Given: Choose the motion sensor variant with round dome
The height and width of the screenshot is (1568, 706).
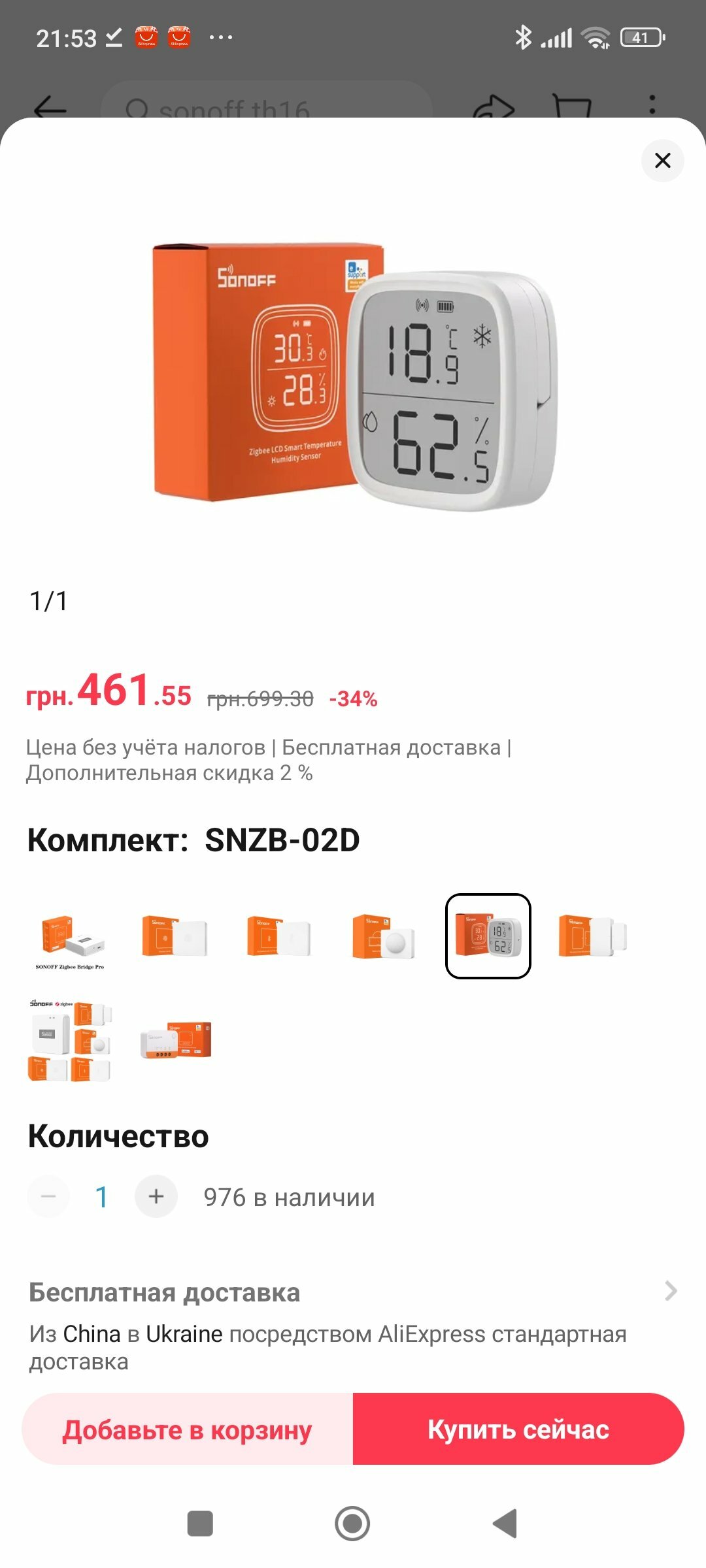Looking at the screenshot, I should (x=383, y=936).
